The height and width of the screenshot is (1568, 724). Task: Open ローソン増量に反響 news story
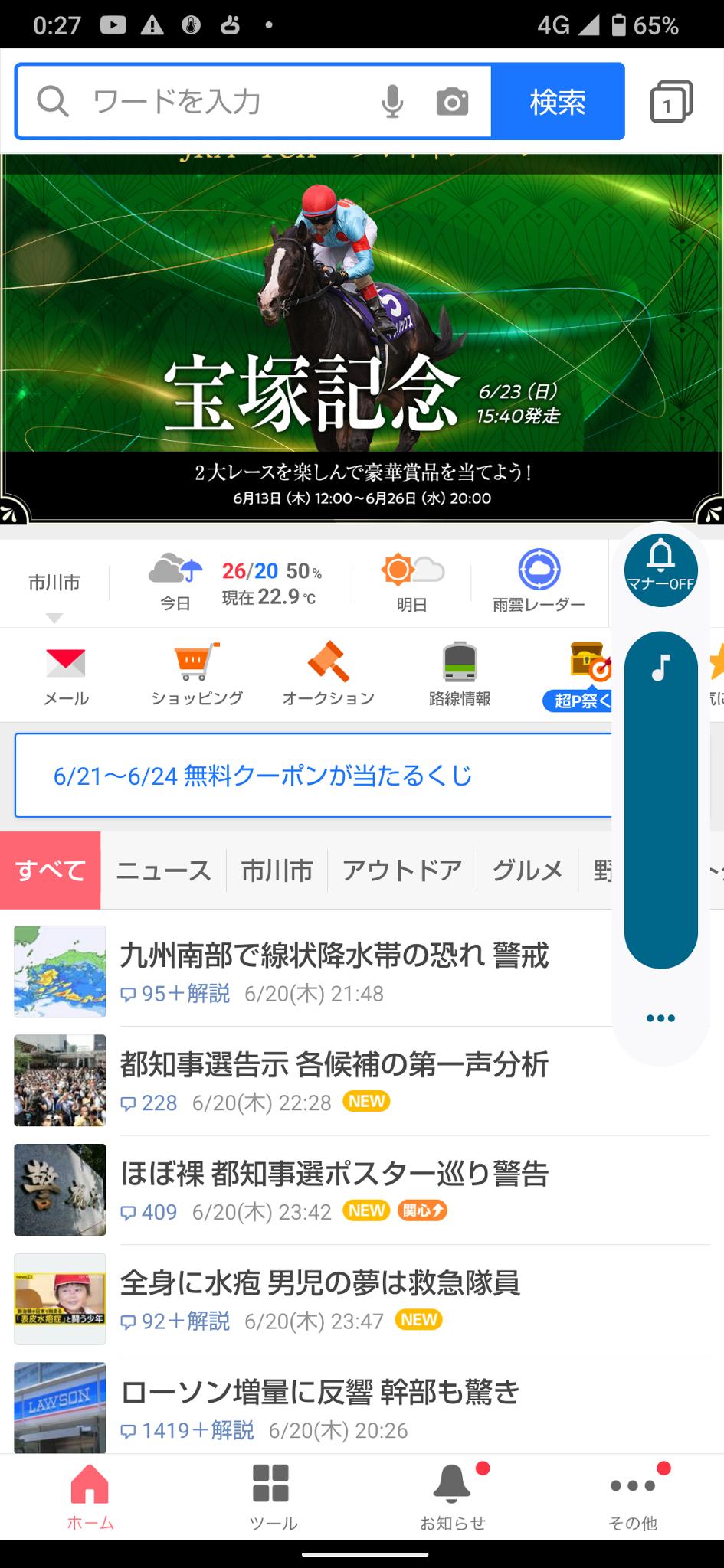(320, 1392)
